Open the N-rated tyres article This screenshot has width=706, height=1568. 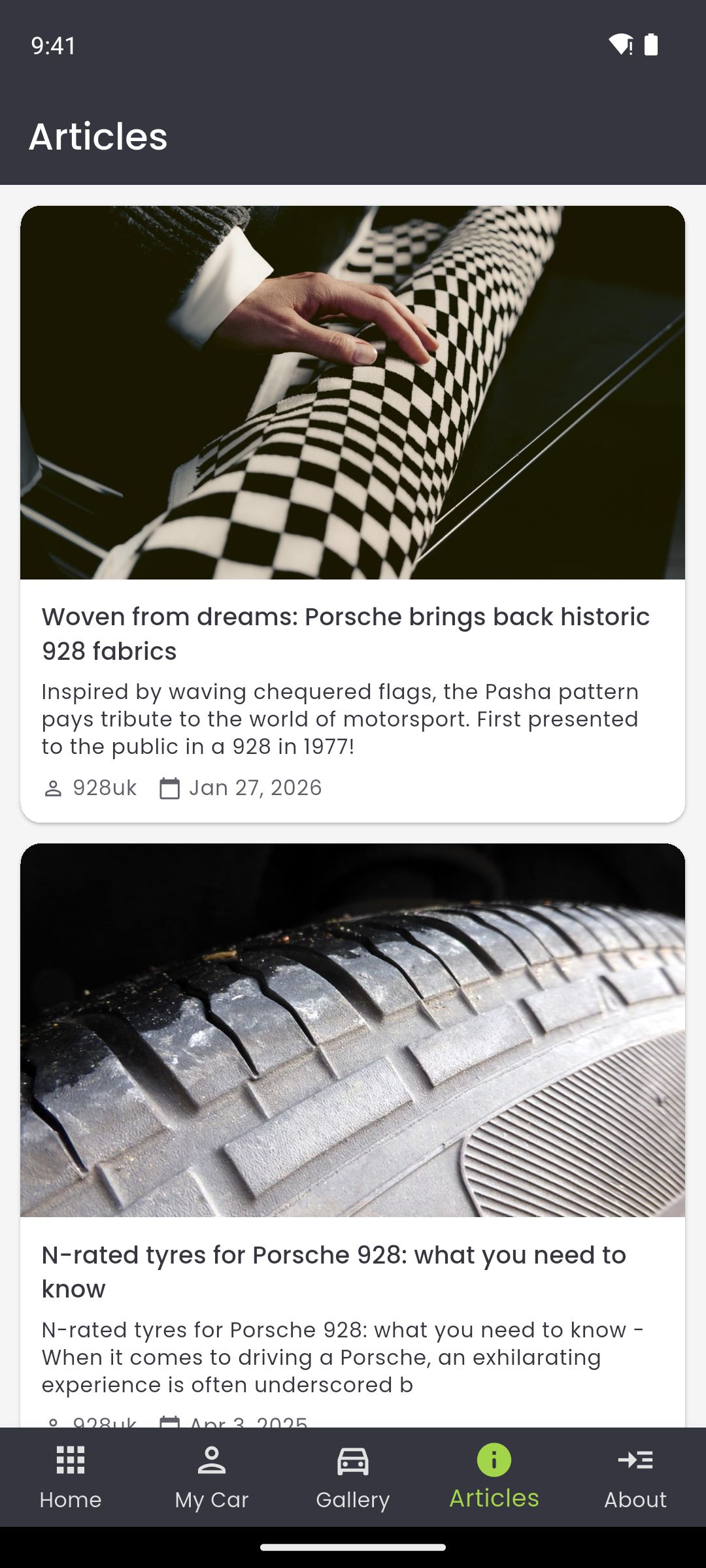point(333,1271)
